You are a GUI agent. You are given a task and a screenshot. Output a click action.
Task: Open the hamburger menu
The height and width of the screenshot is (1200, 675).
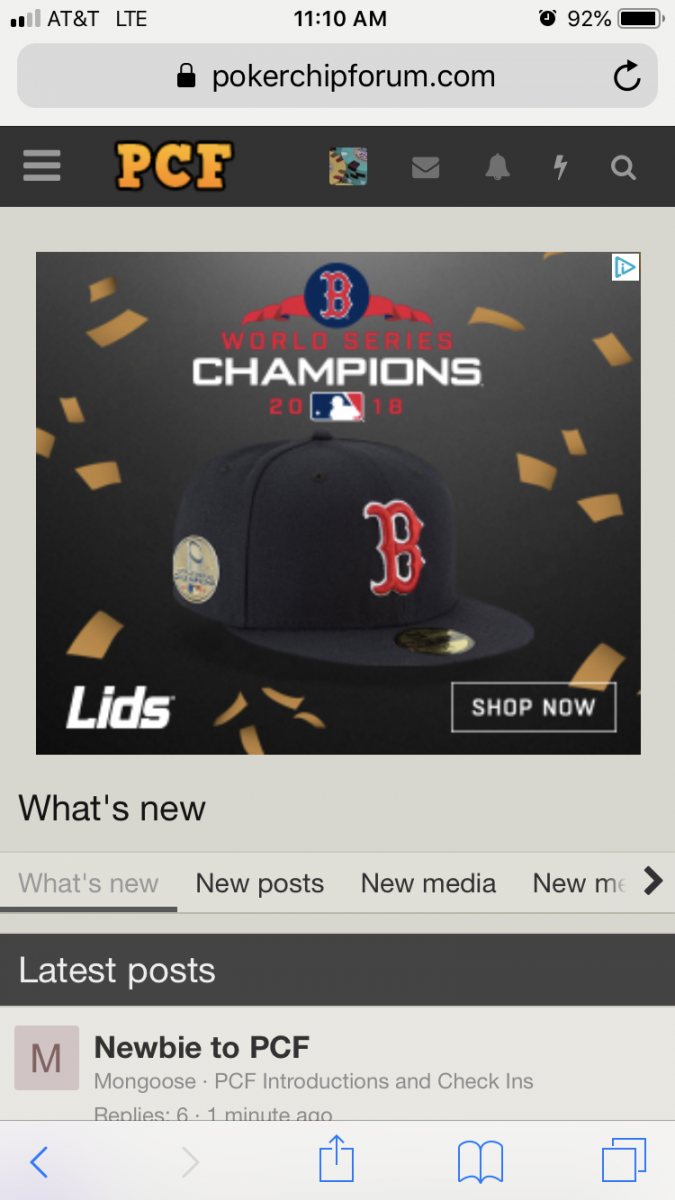[x=42, y=165]
